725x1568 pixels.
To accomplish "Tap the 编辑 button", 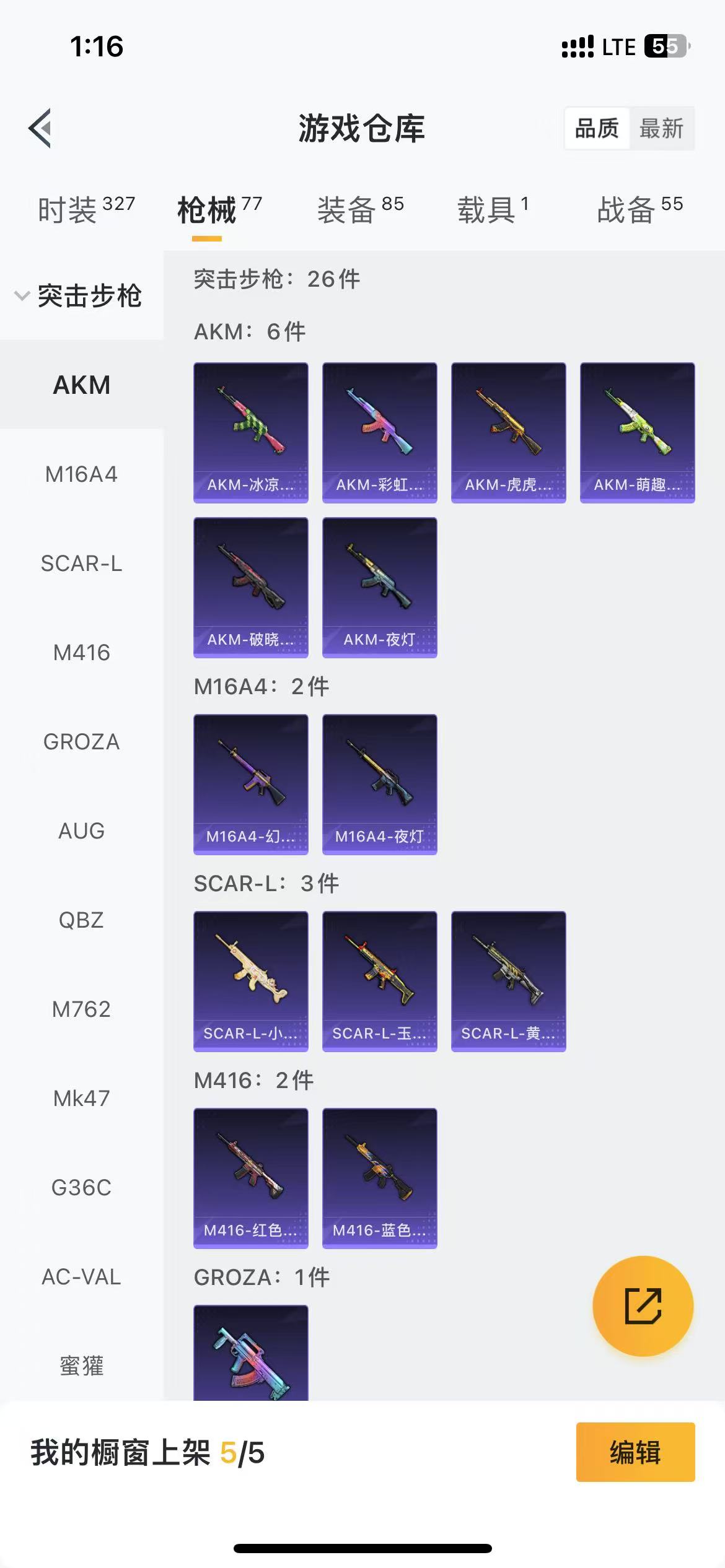I will [x=636, y=1452].
